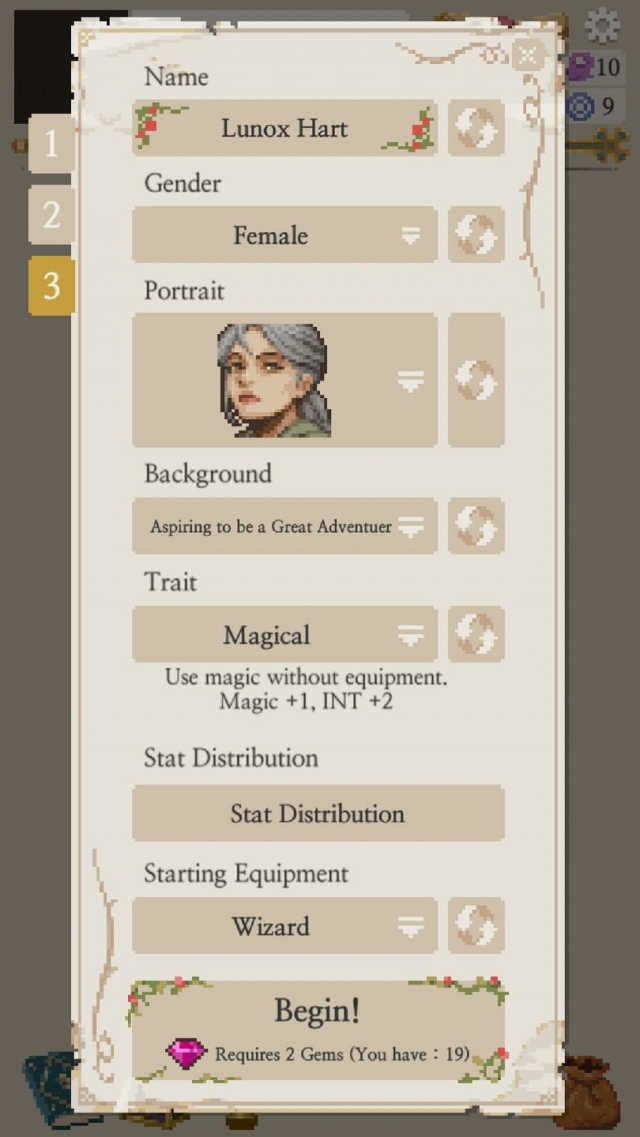Randomize the gender

475,235
